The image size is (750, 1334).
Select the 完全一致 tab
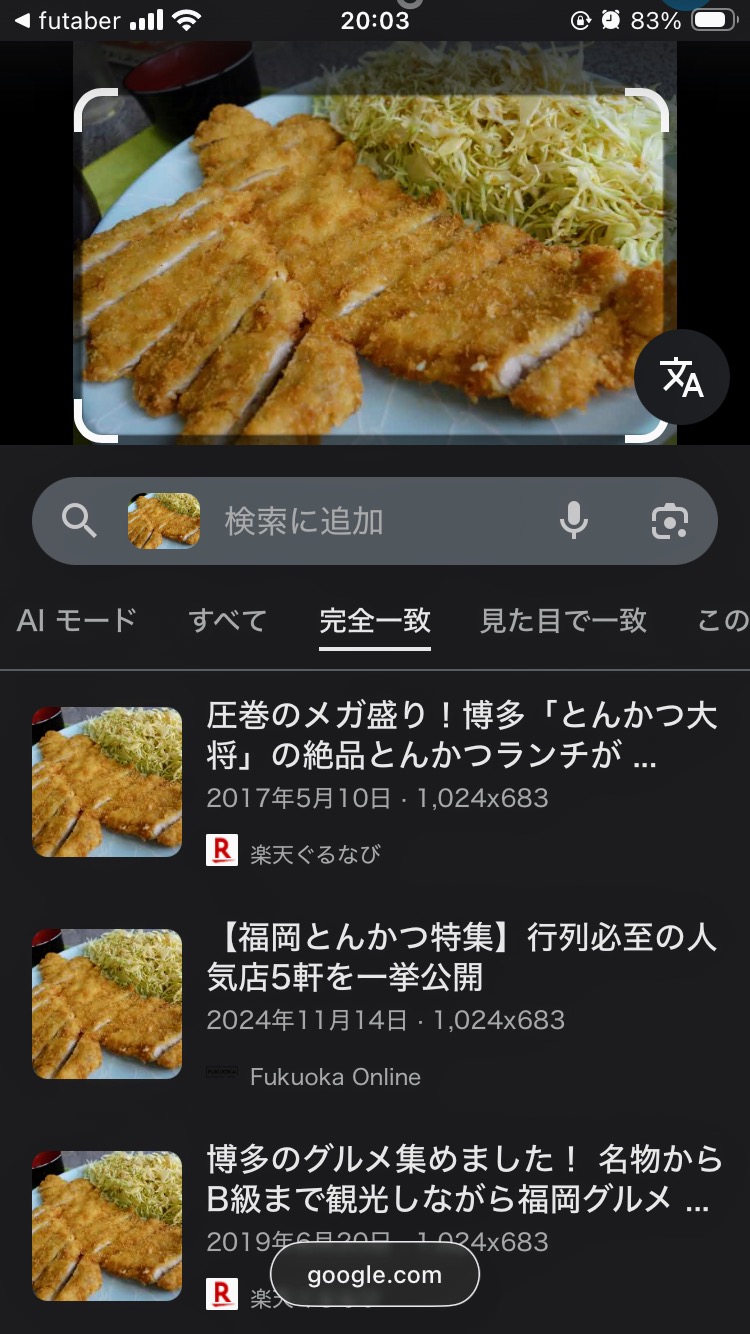[x=375, y=621]
